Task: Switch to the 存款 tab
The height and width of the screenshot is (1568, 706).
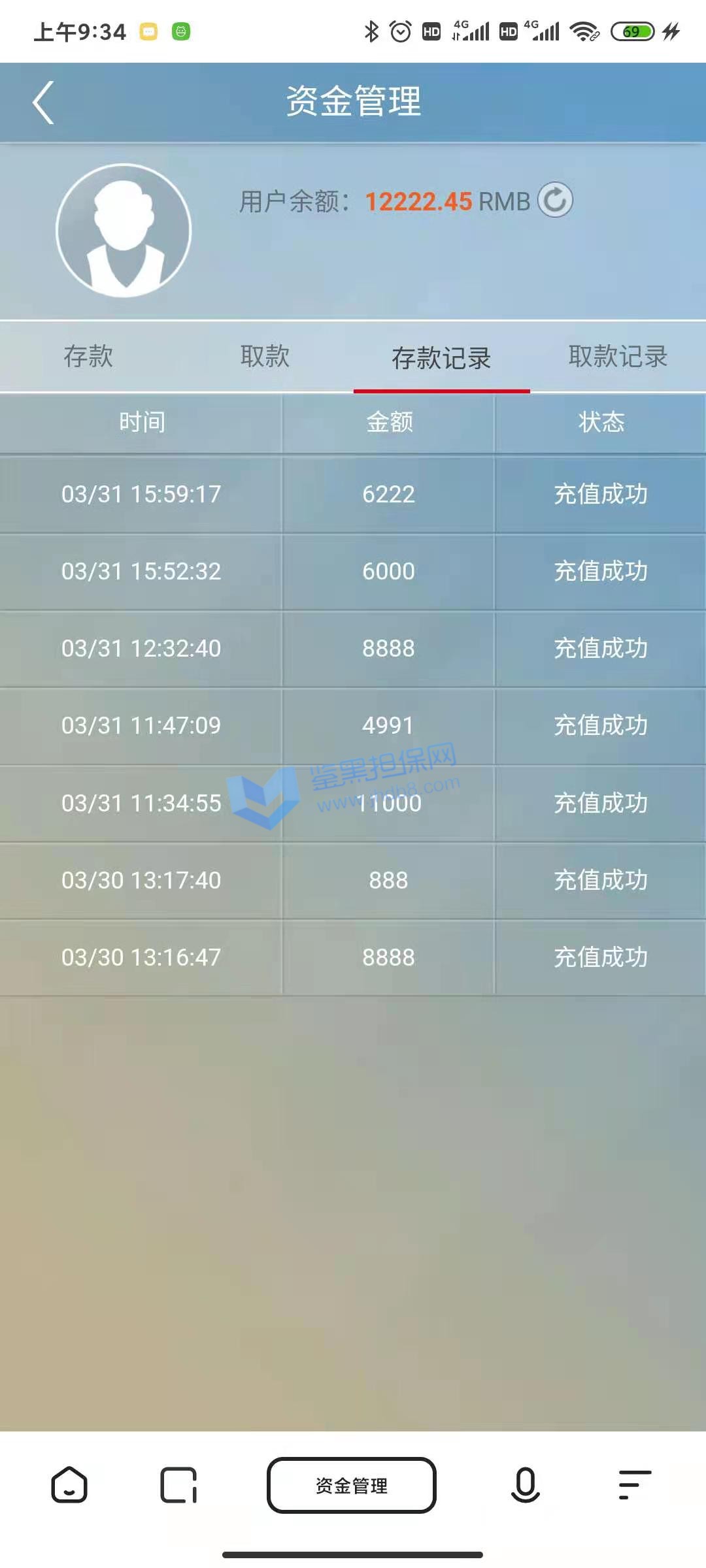Action: (x=88, y=357)
